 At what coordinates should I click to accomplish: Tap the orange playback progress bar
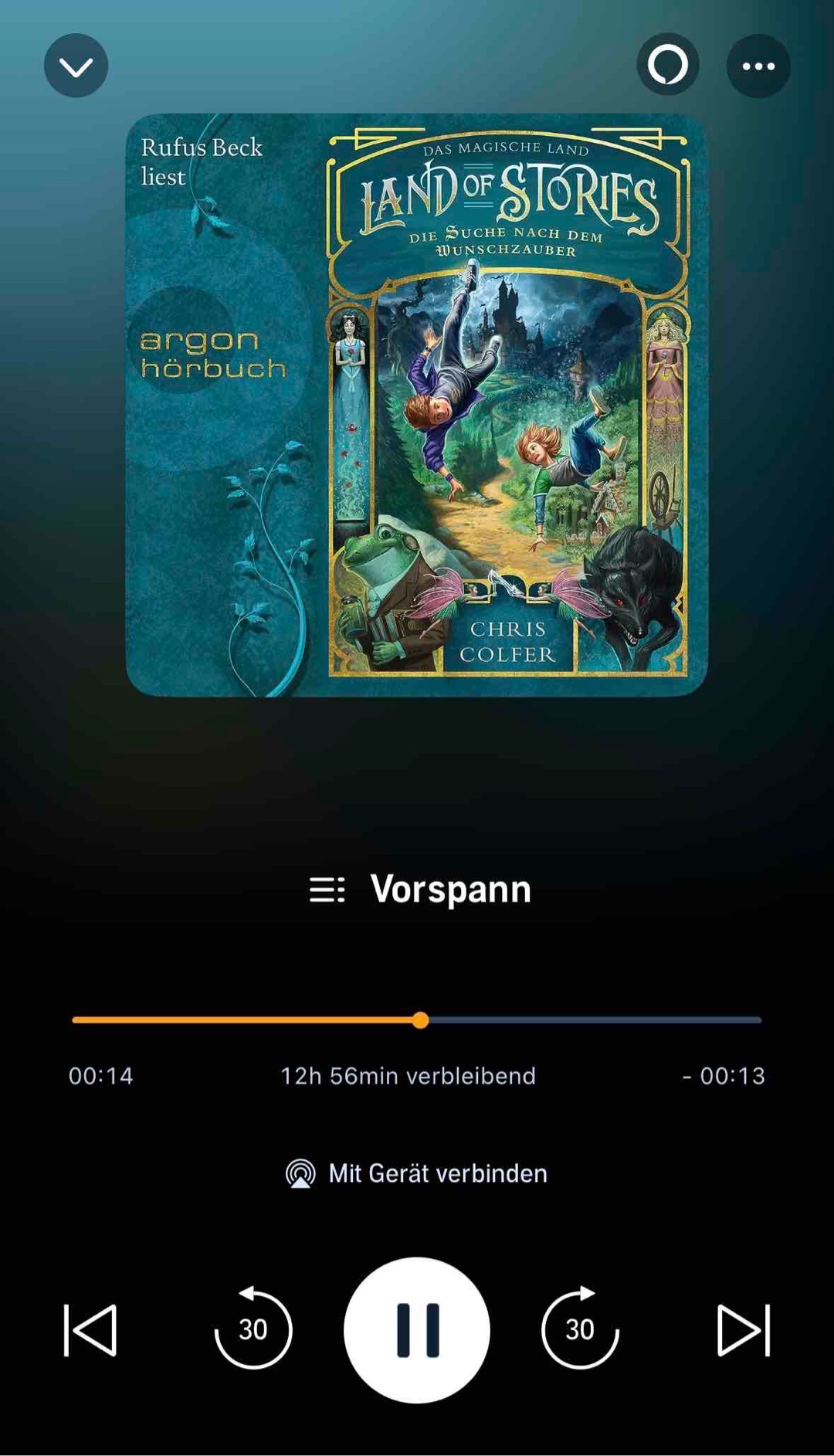[247, 1020]
